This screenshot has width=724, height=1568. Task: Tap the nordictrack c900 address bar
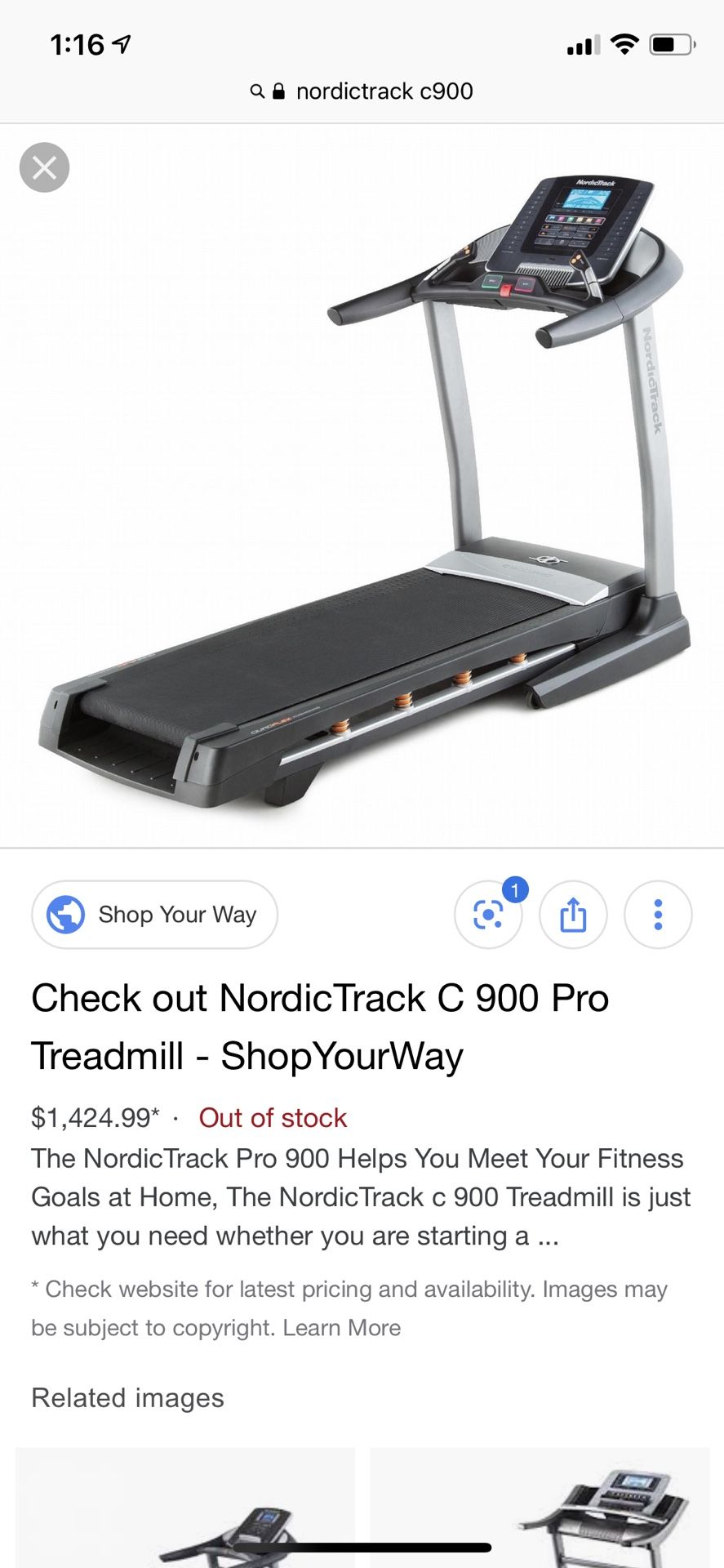click(362, 91)
